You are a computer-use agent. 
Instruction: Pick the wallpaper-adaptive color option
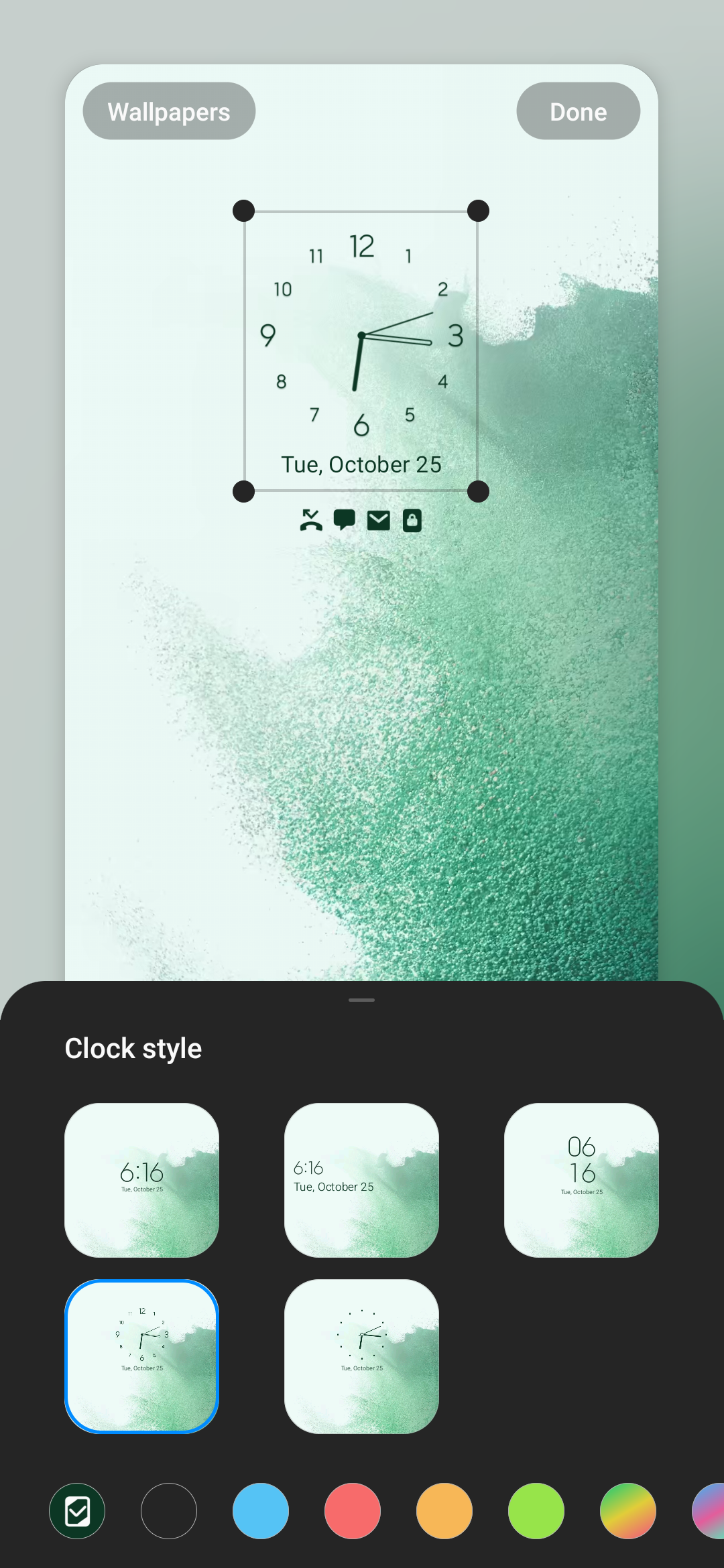[x=77, y=1511]
